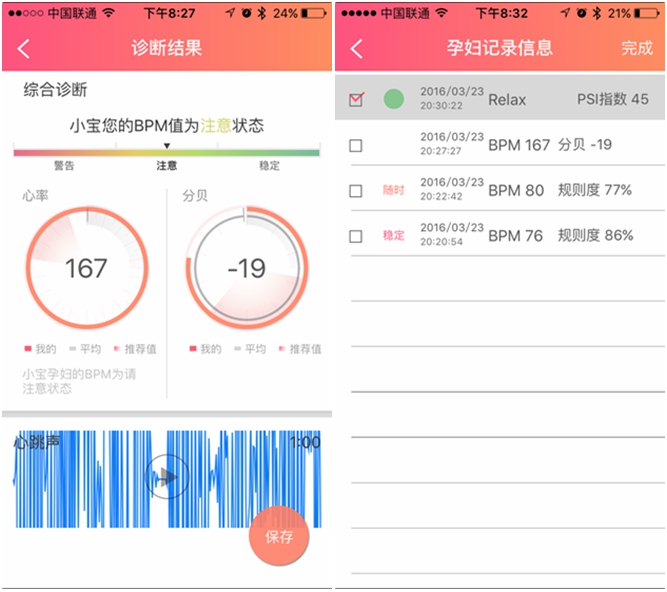Go back from the 诊断结果 screen

pos(24,49)
